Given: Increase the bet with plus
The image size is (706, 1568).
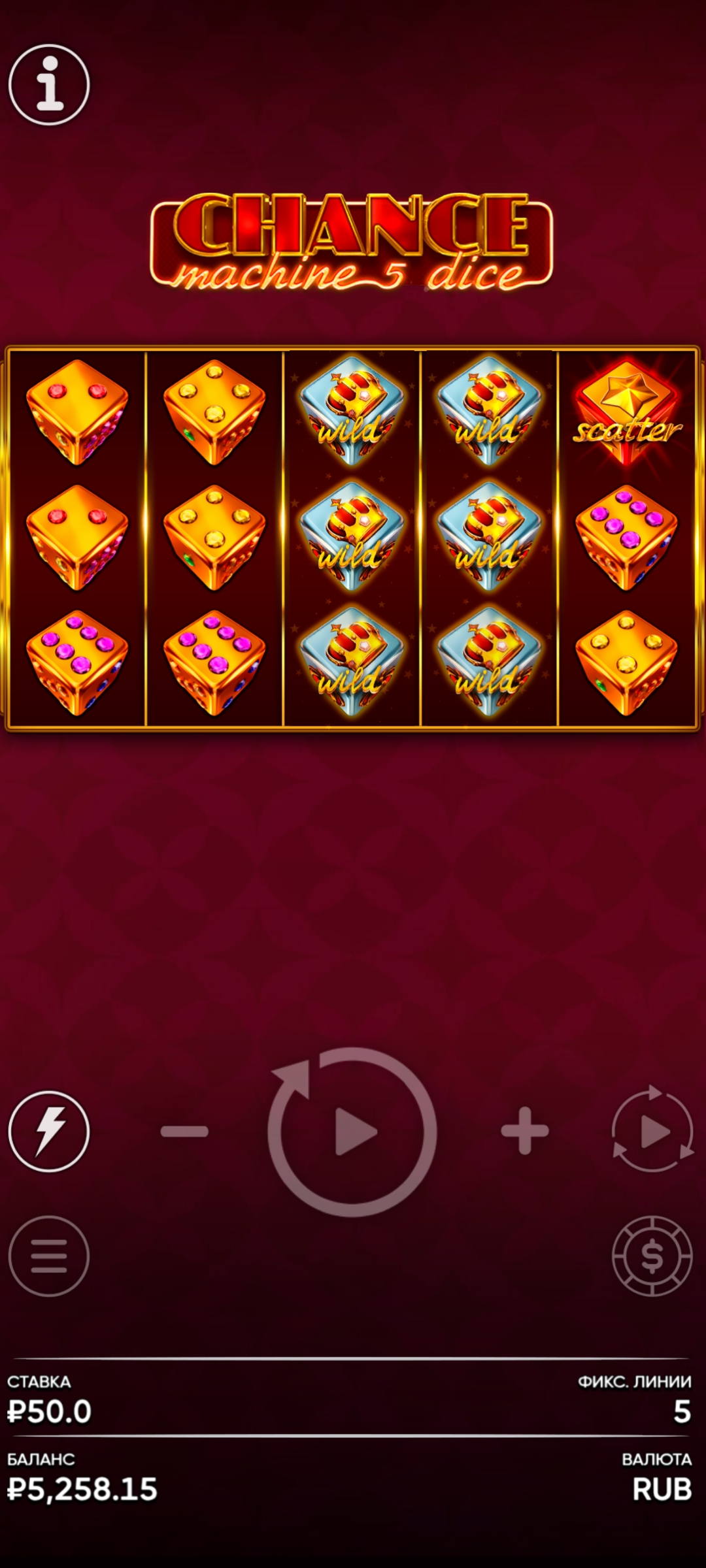Looking at the screenshot, I should pyautogui.click(x=525, y=1131).
